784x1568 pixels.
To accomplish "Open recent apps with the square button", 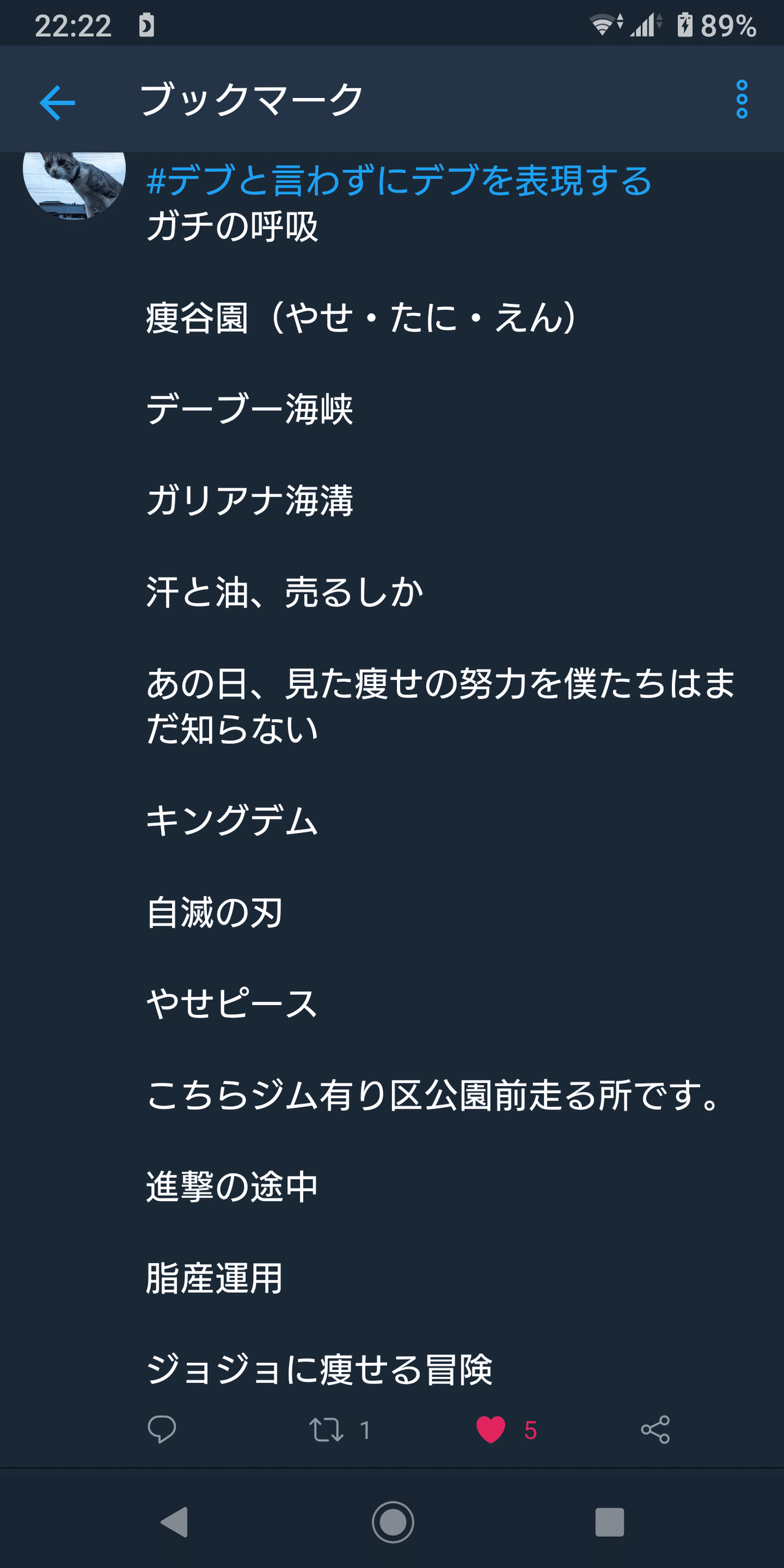I will click(x=609, y=1522).
